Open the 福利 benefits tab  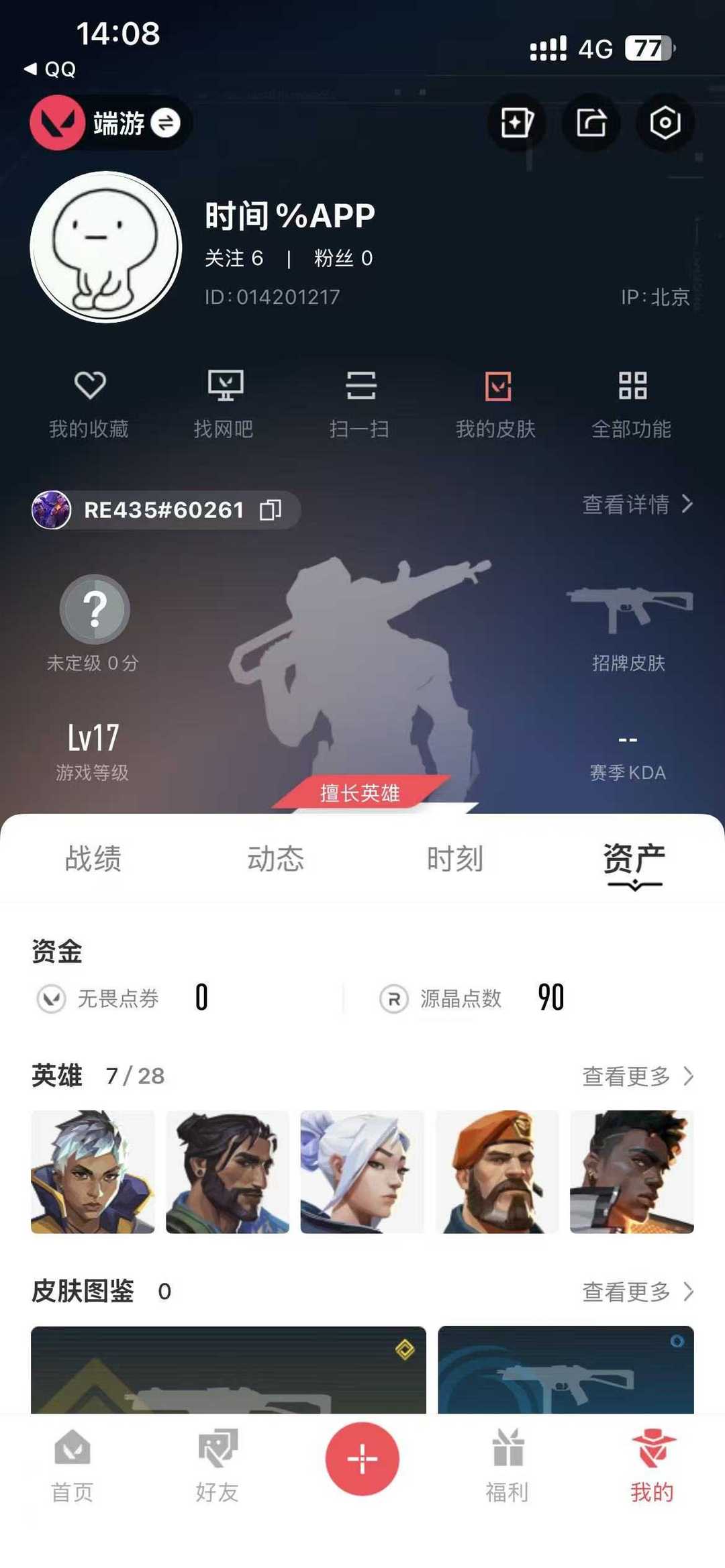(x=508, y=1476)
